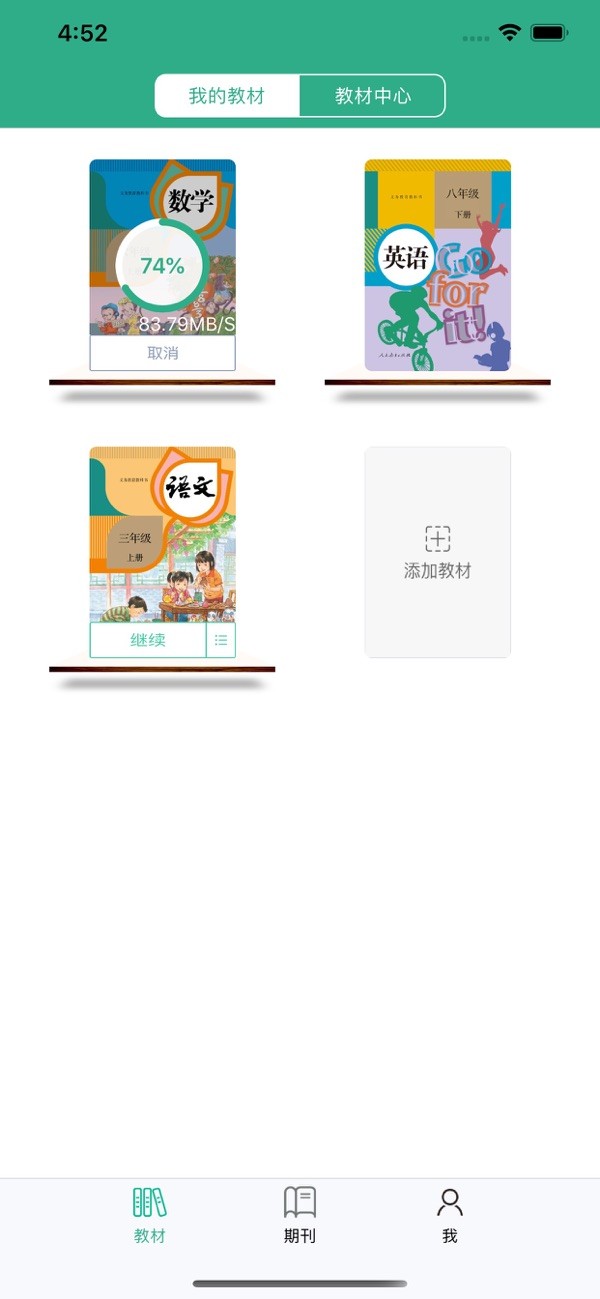Viewport: 600px width, 1299px height.
Task: Cancel the 数学 textbook download
Action: (163, 353)
